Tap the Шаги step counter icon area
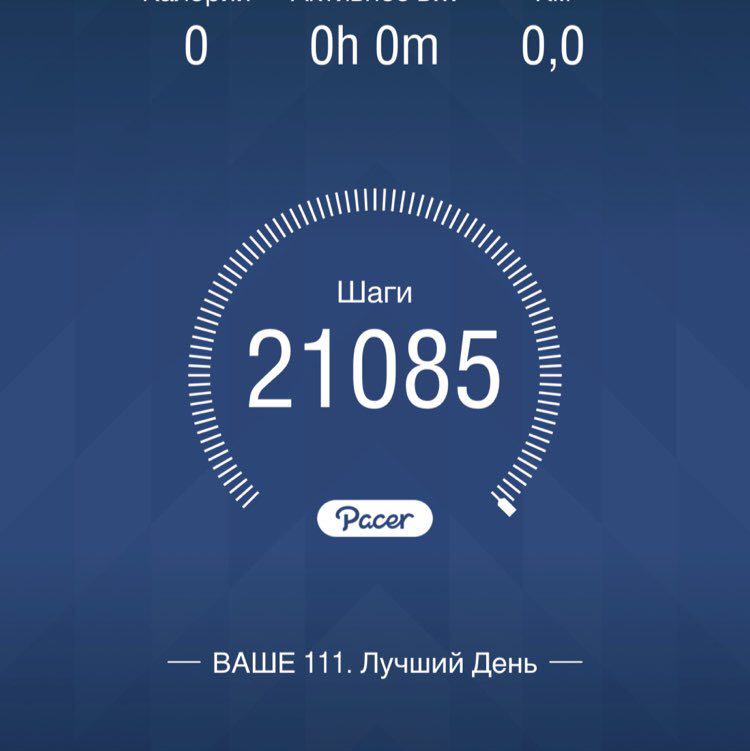Screen dimensions: 750x751 (375, 290)
